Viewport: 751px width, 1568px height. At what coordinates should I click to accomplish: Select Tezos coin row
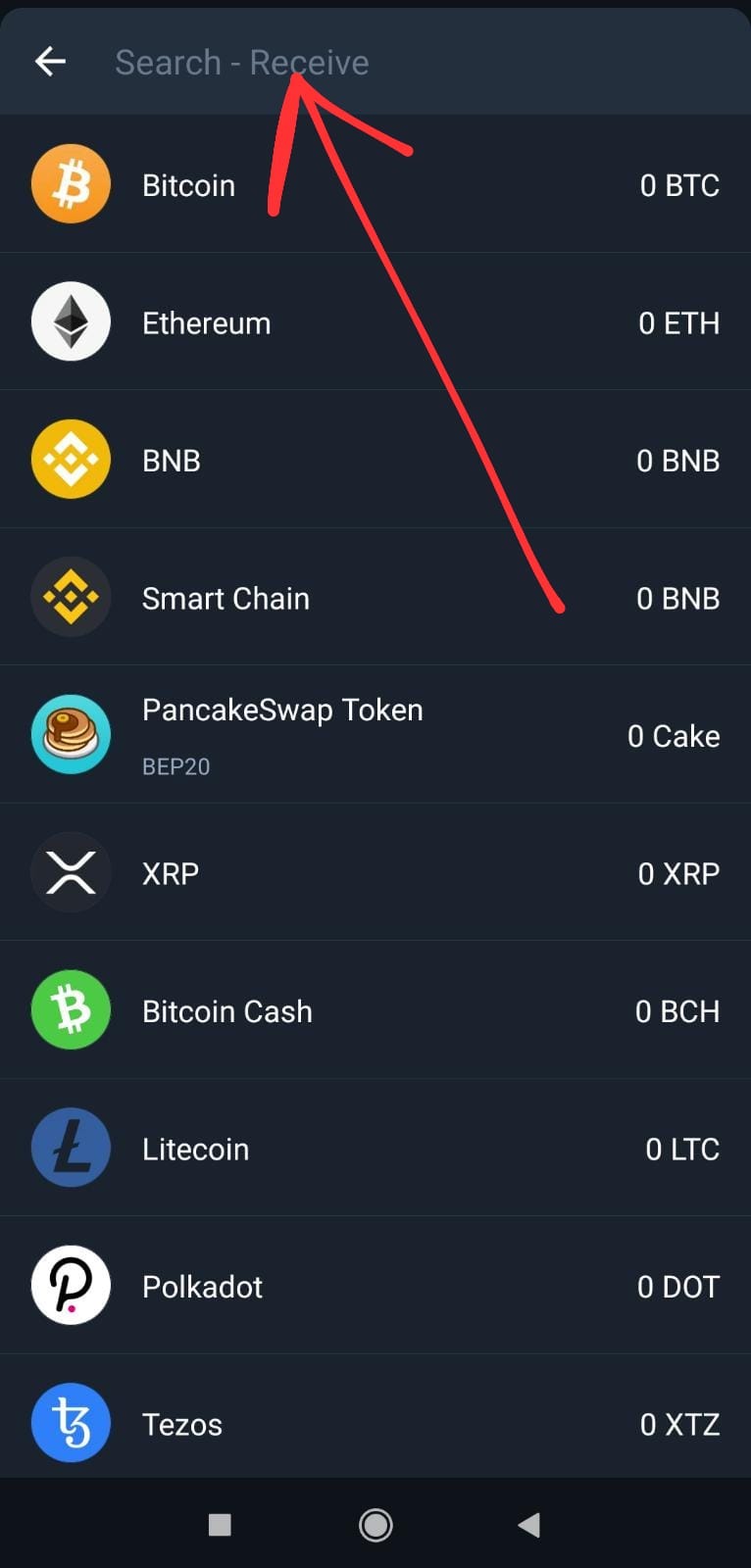375,1423
